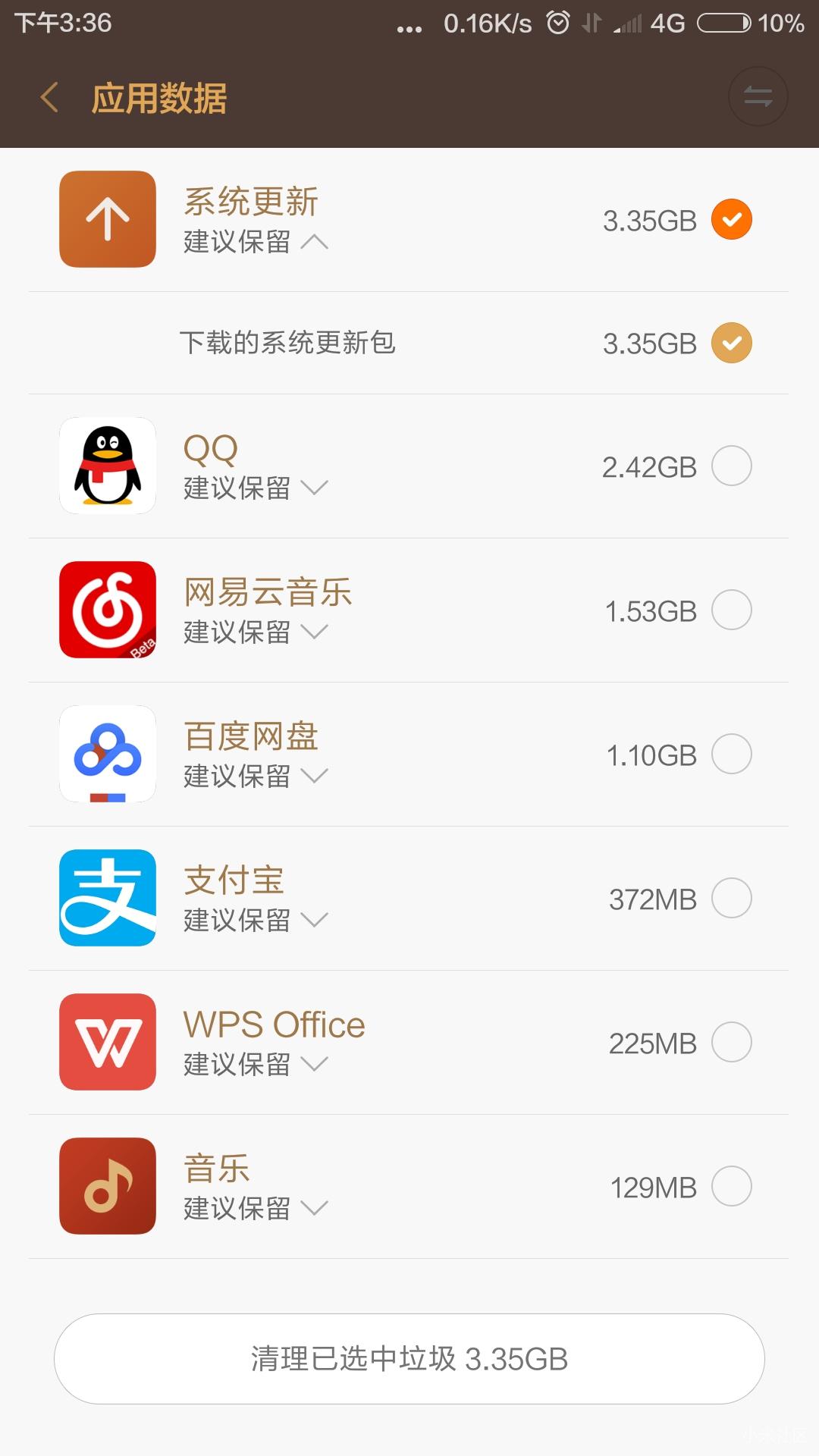Image resolution: width=819 pixels, height=1456 pixels.
Task: Collapse the 系统更新 details
Action: (316, 243)
